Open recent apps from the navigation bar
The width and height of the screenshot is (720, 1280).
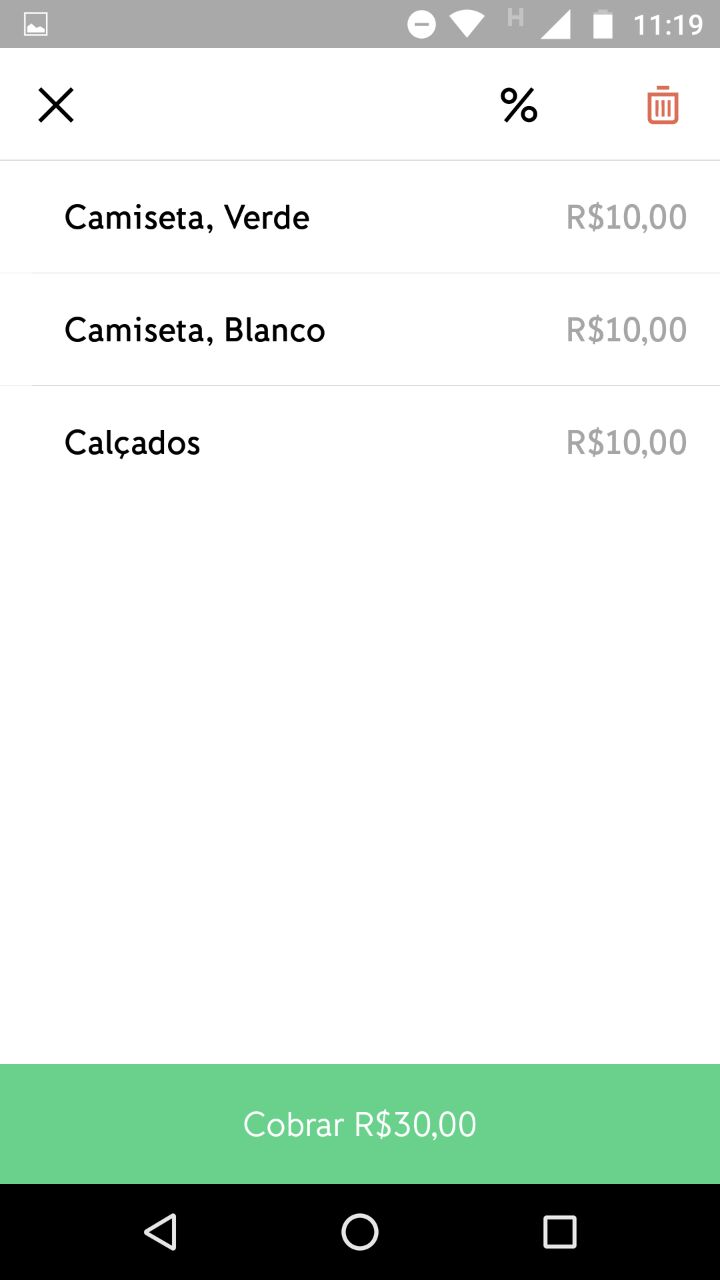click(560, 1232)
